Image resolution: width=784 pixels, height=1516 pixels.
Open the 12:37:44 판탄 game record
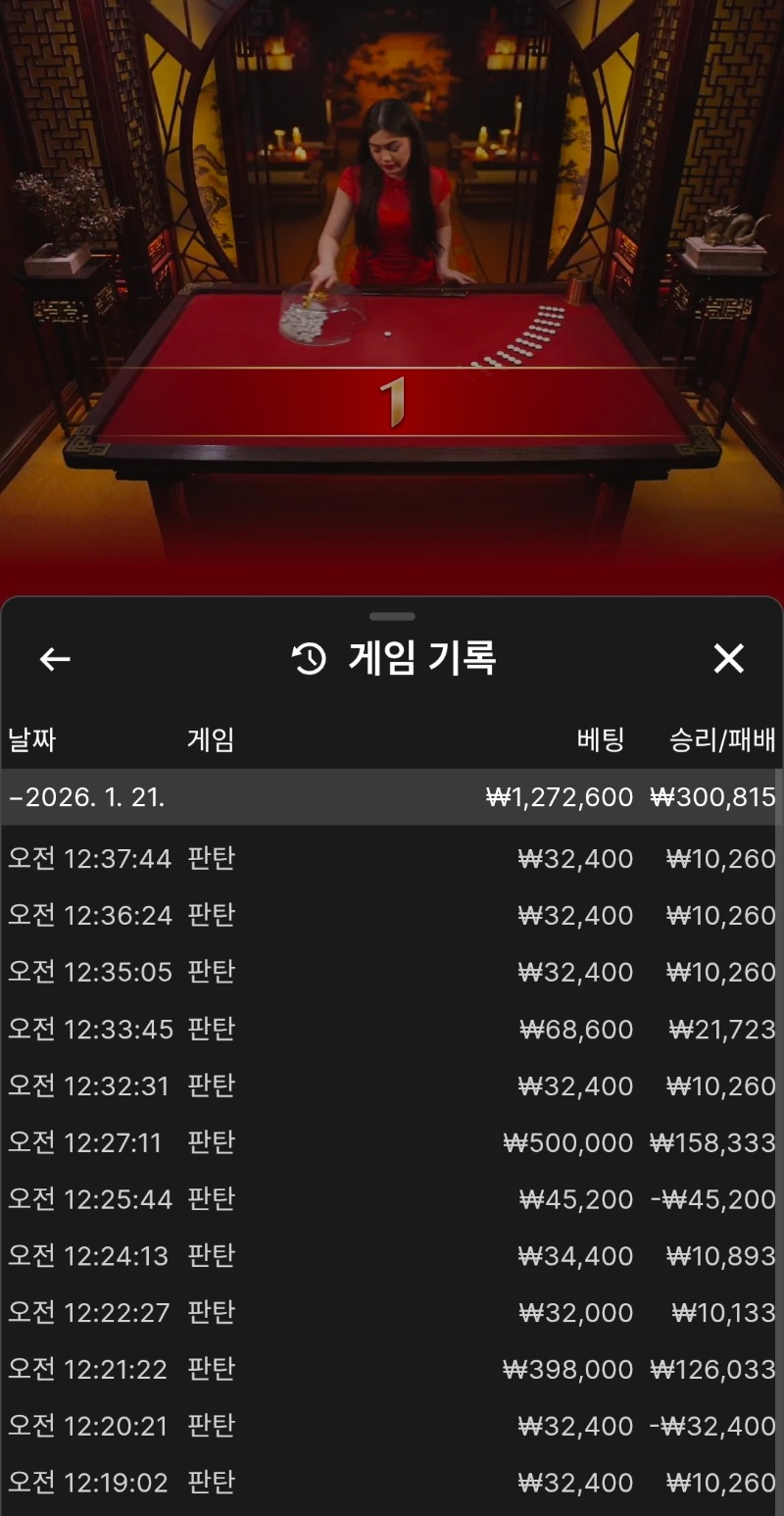point(392,858)
